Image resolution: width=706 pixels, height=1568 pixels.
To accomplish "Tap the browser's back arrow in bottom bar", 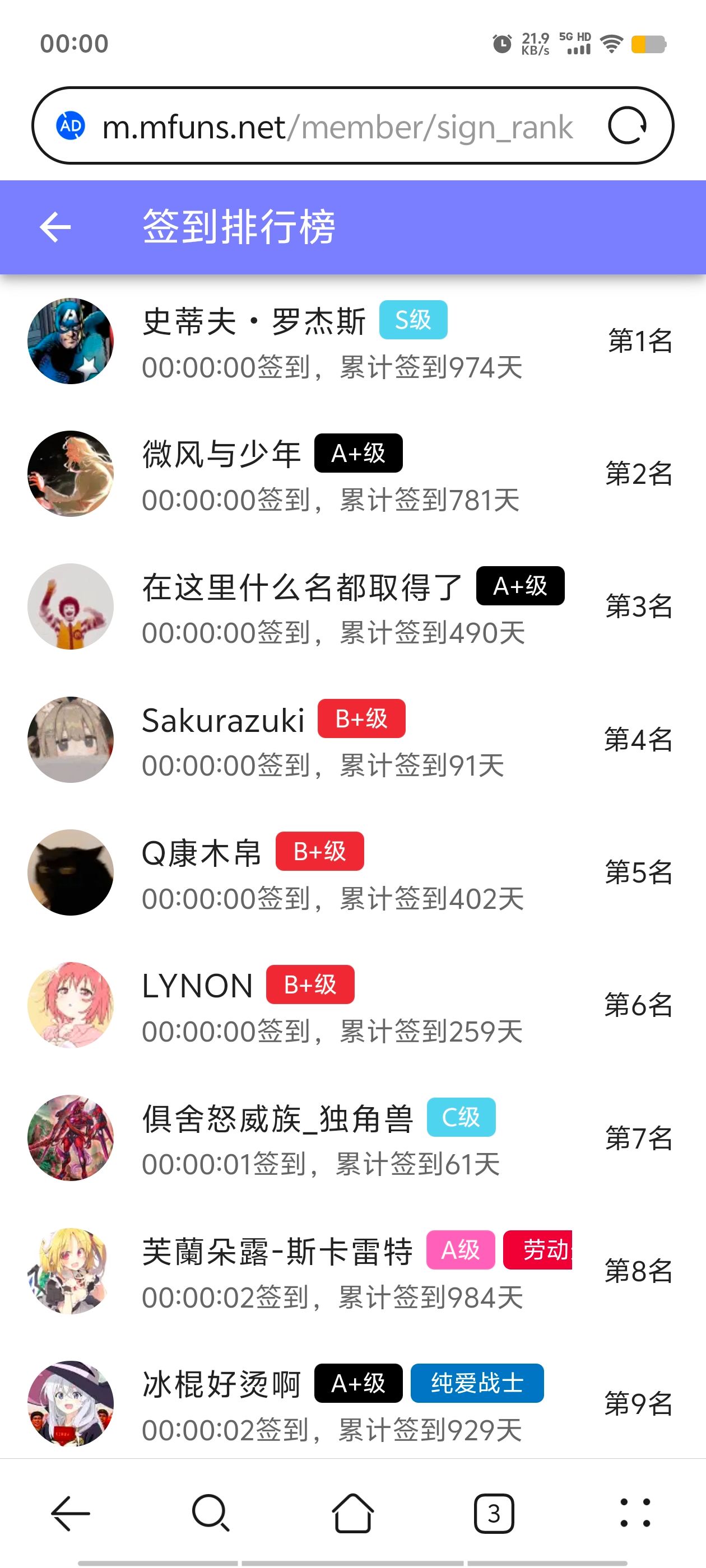I will [71, 1513].
